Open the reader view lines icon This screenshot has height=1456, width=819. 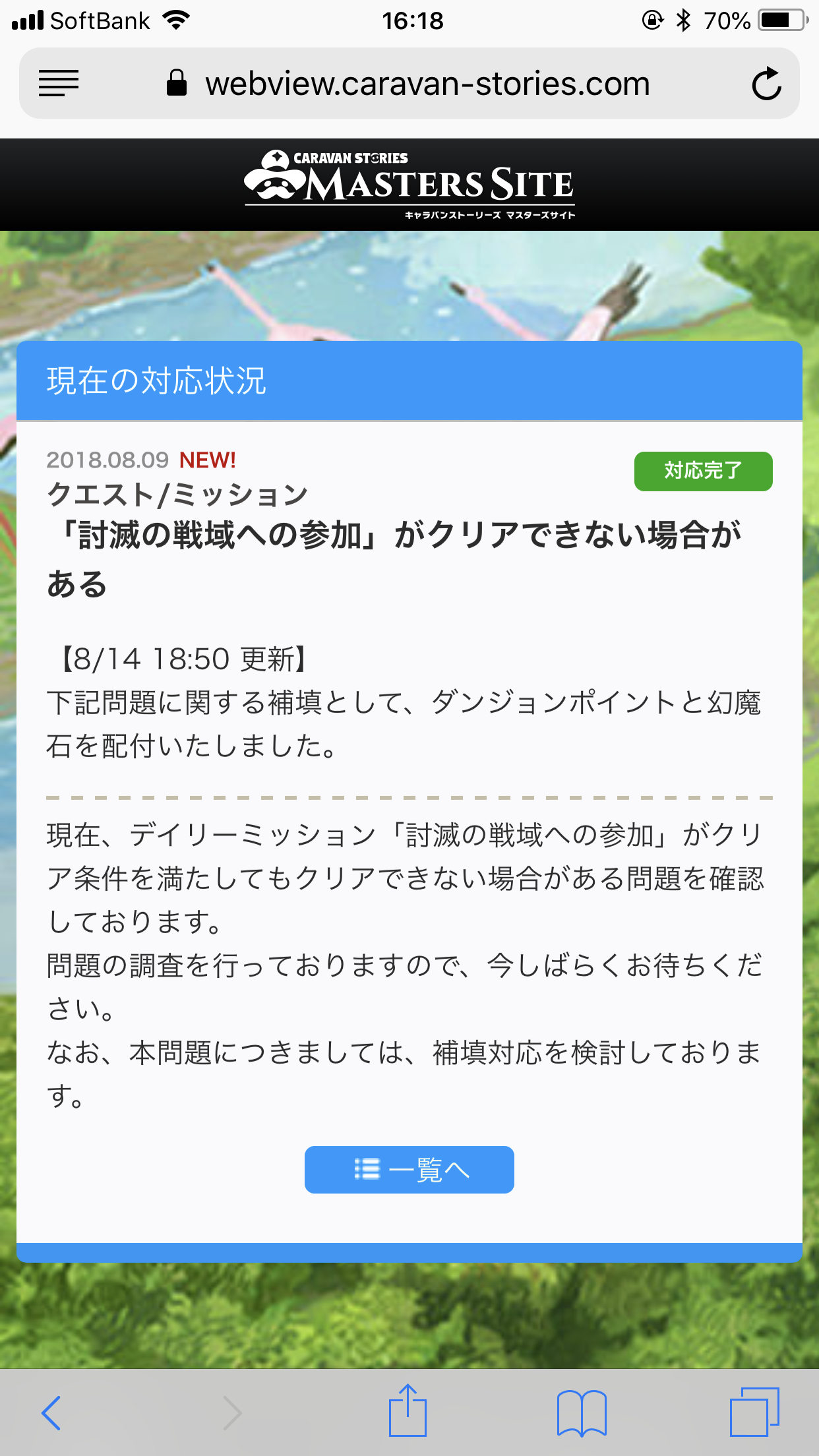pyautogui.click(x=59, y=84)
